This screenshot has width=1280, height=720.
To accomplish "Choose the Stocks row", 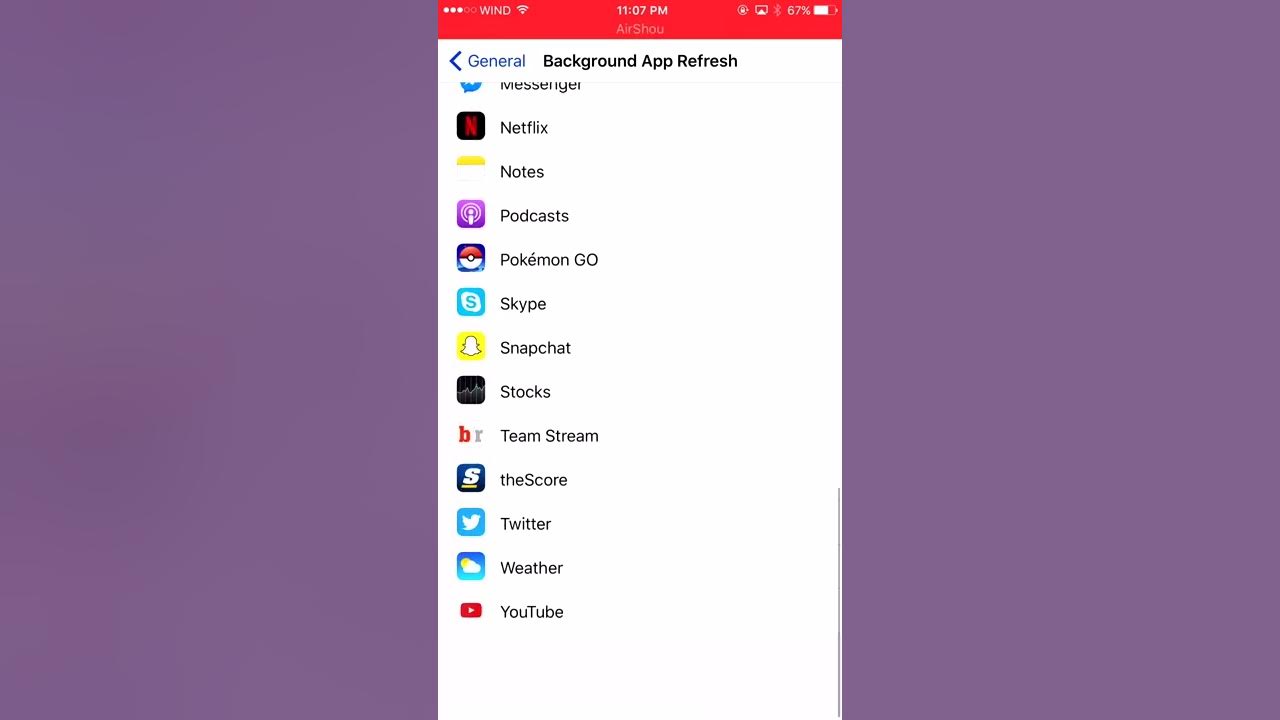I will tap(525, 392).
